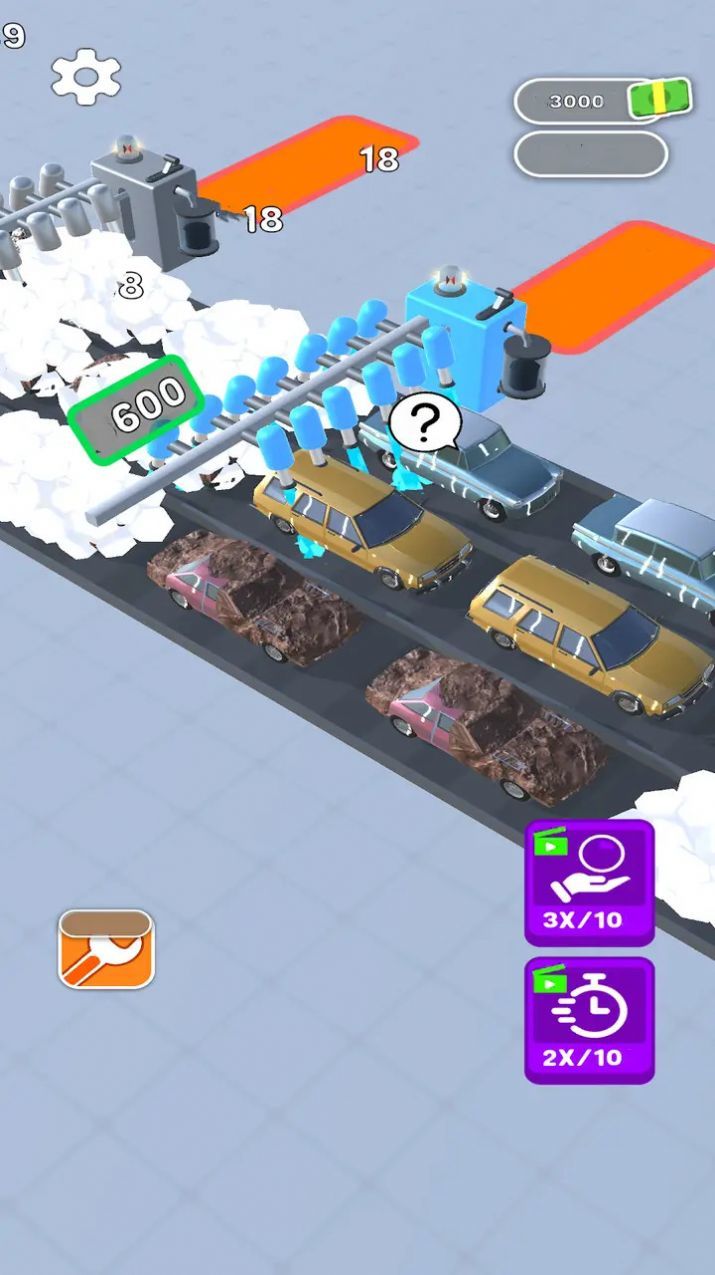Open the orange wrench upgrade button
This screenshot has width=715, height=1275.
tap(106, 948)
